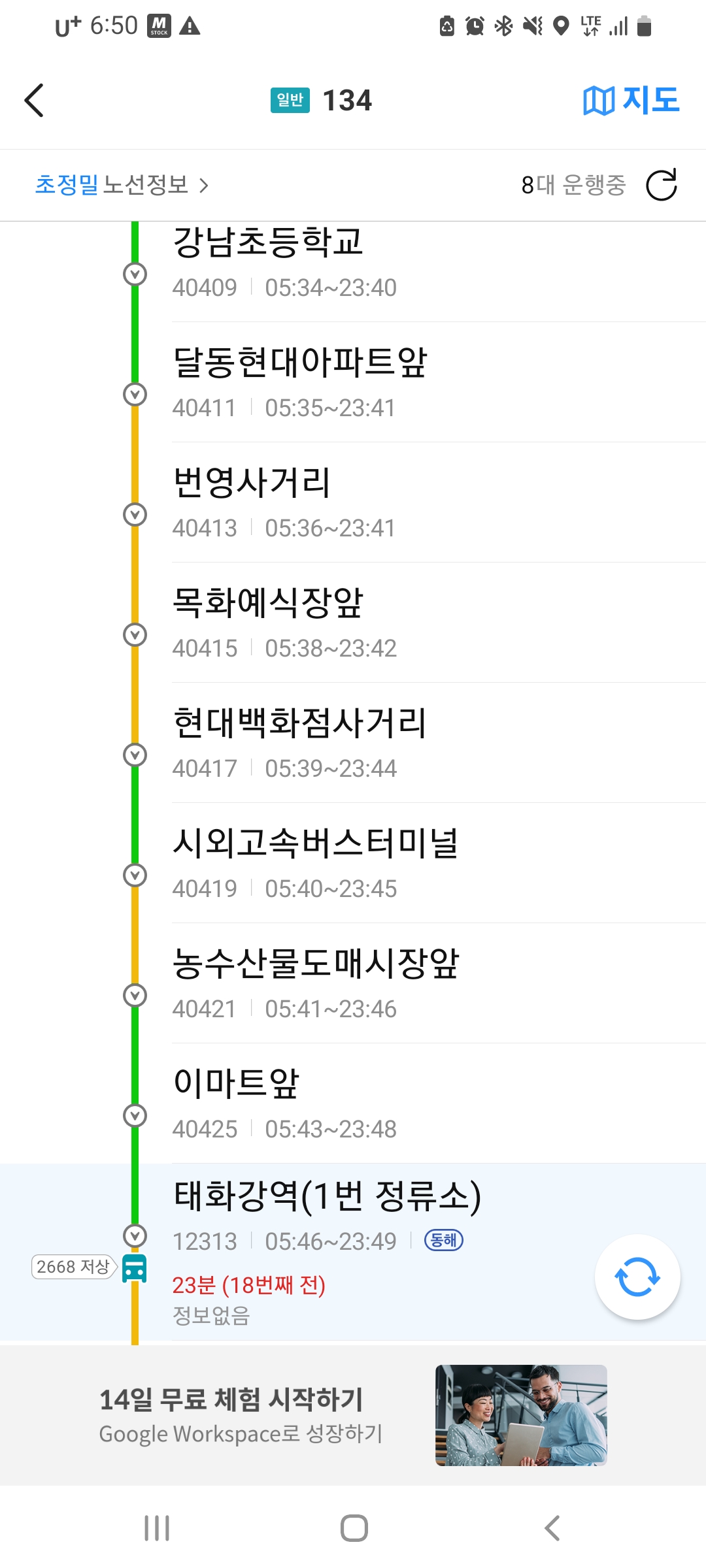
Task: Select the 시외고속버스터미널 stop
Action: [x=418, y=863]
